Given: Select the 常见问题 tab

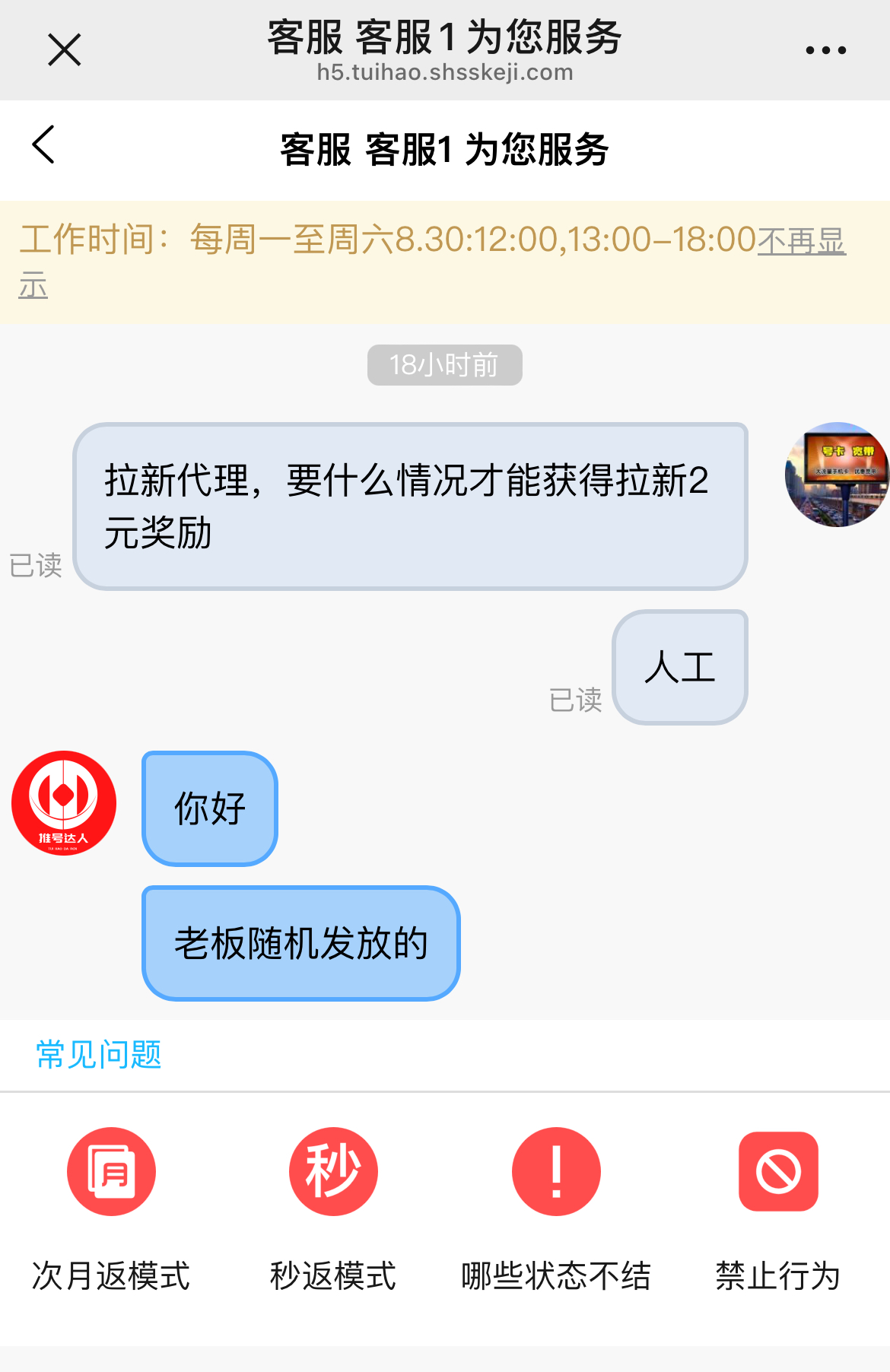Looking at the screenshot, I should pyautogui.click(x=99, y=1055).
